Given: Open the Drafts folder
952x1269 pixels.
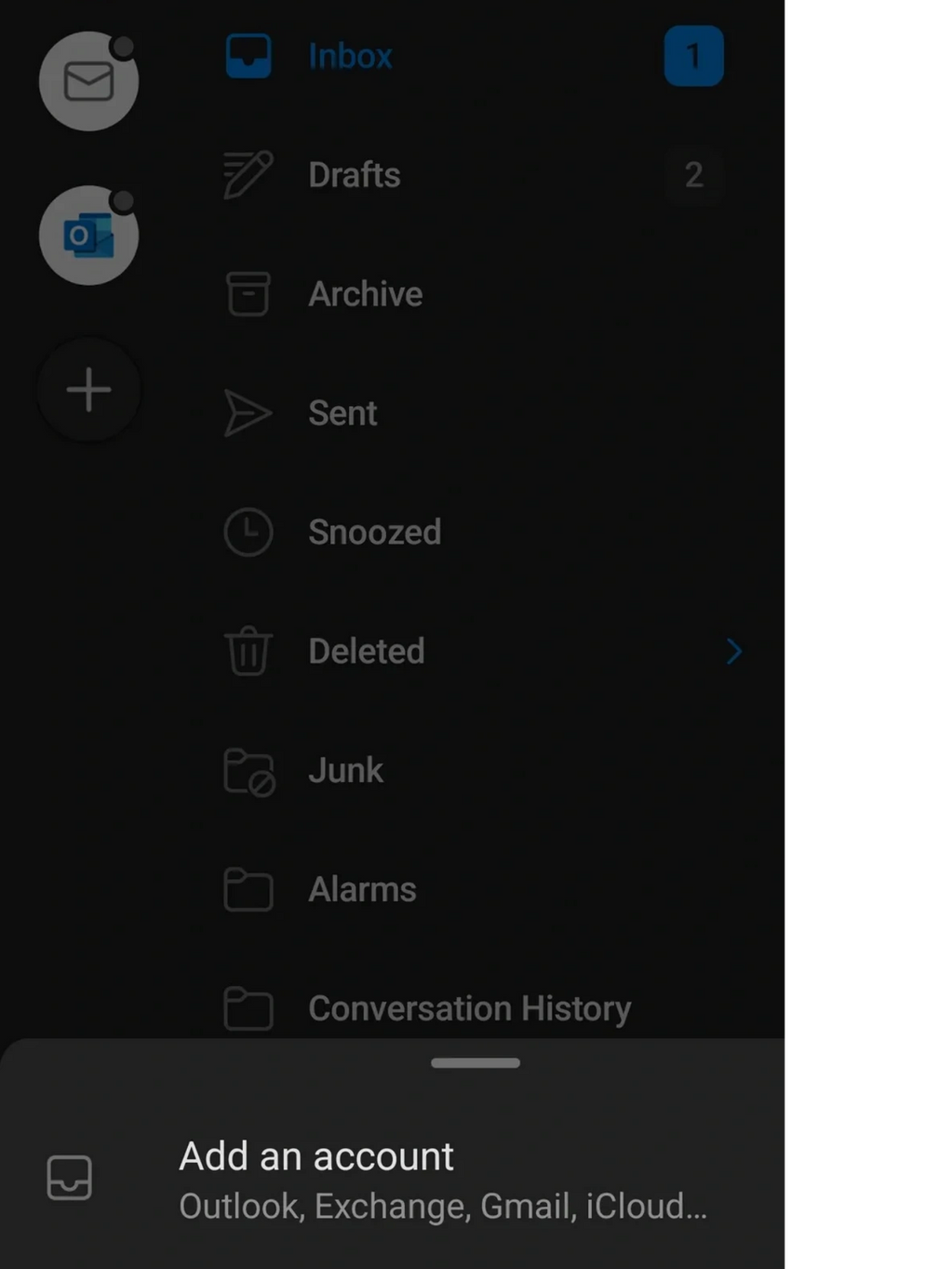Looking at the screenshot, I should pos(354,175).
